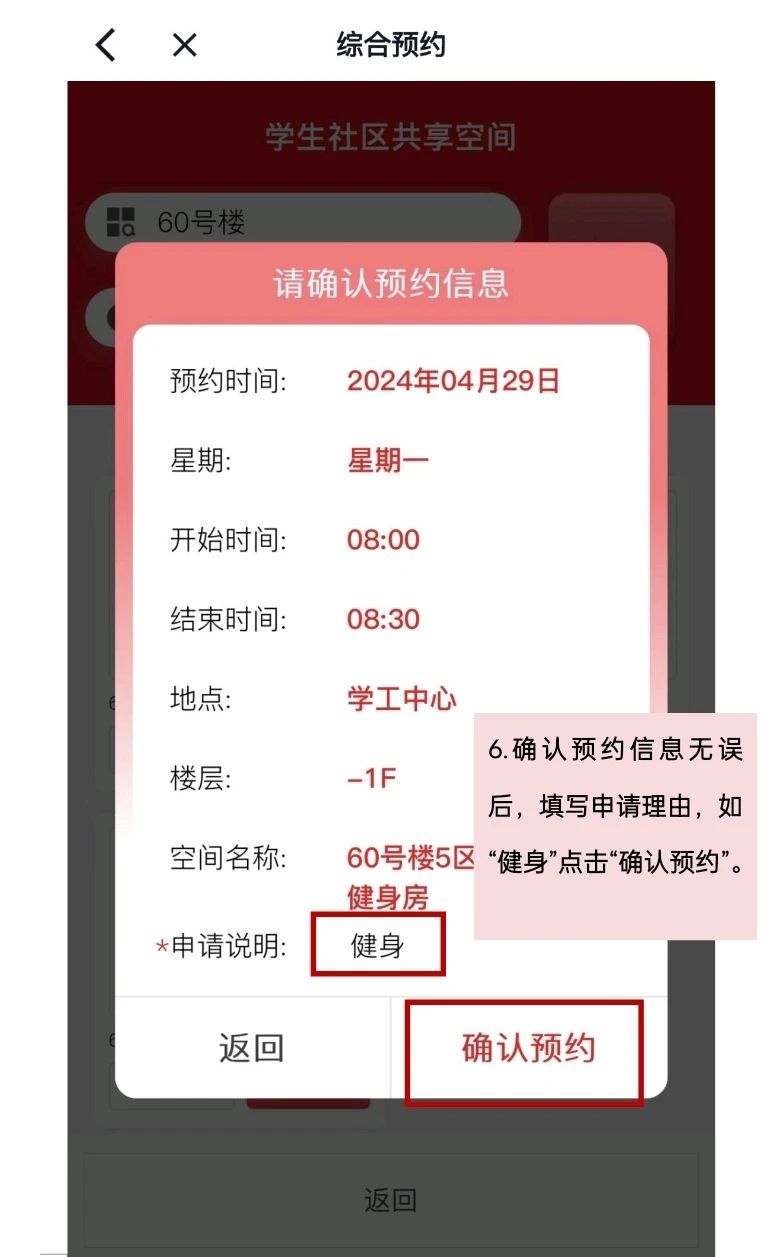Viewport: 782px width, 1257px height.
Task: Go back using the top-left arrow
Action: click(105, 45)
